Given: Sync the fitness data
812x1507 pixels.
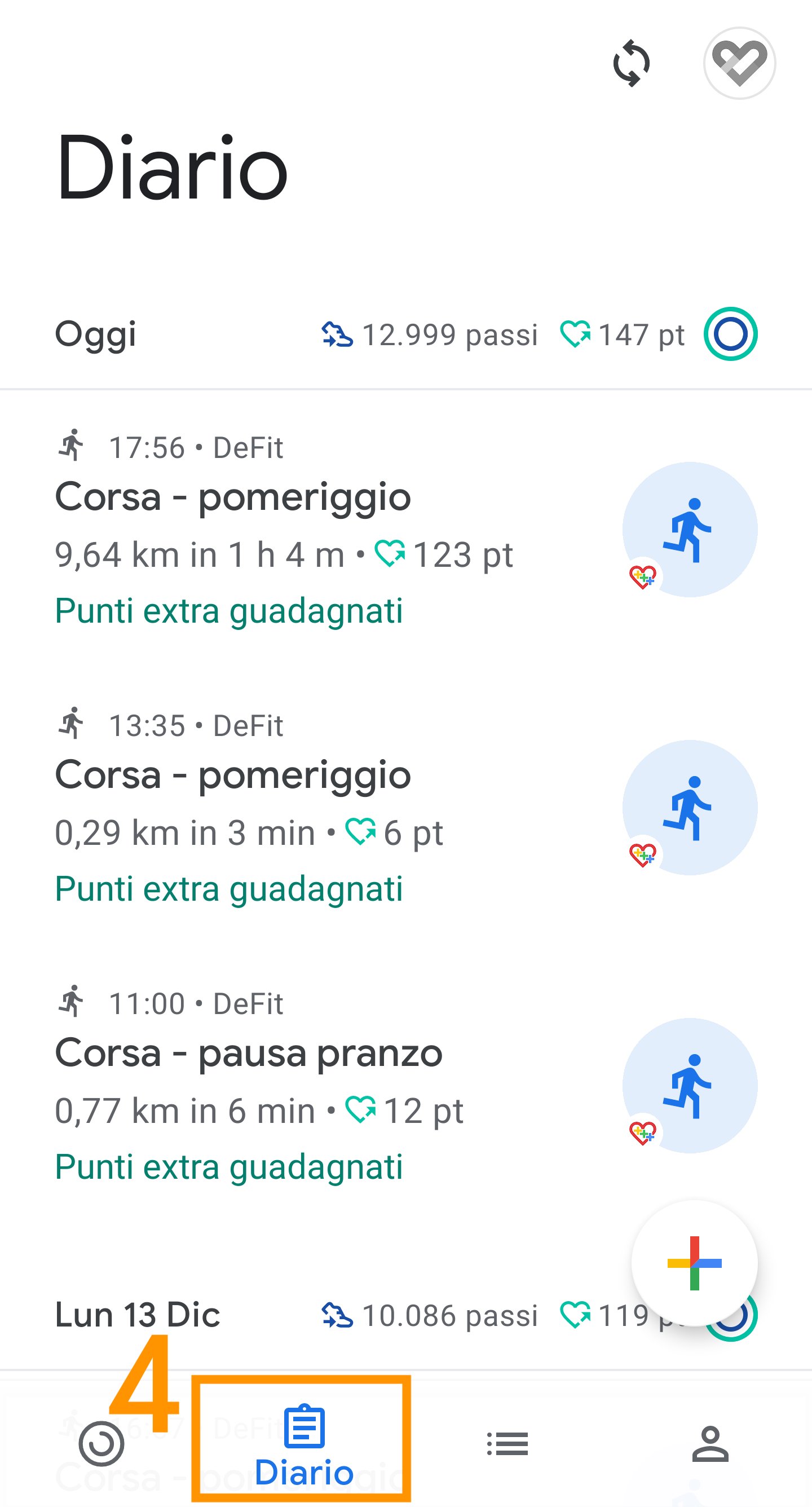Looking at the screenshot, I should coord(631,63).
